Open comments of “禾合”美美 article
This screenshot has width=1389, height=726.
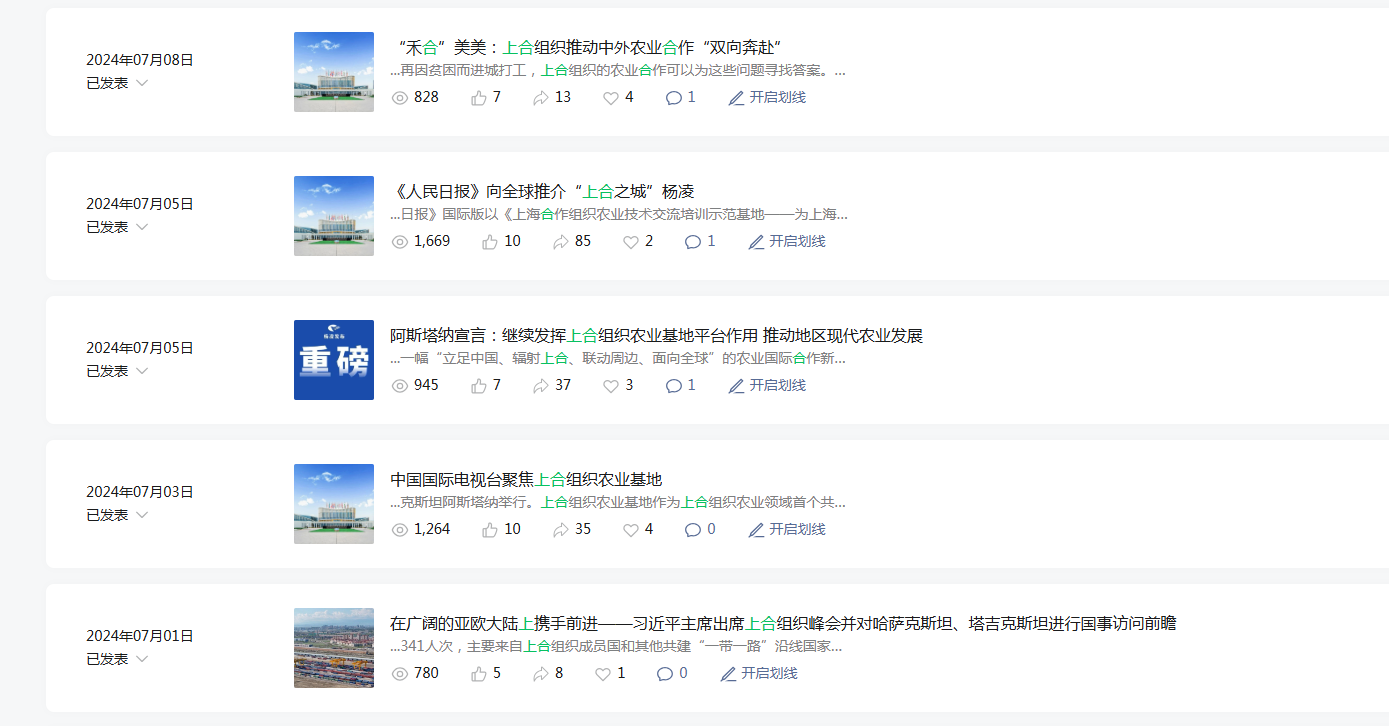(680, 97)
